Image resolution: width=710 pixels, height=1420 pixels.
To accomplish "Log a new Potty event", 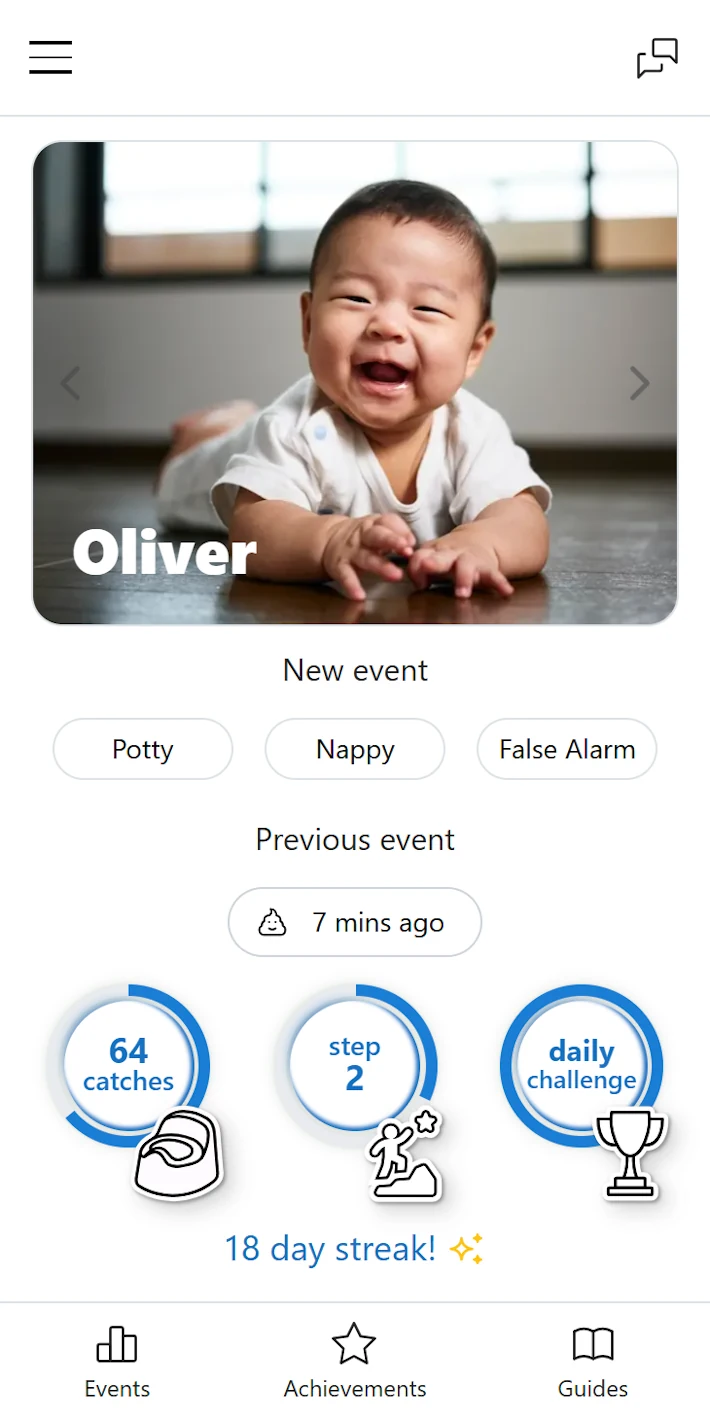I will (x=143, y=749).
